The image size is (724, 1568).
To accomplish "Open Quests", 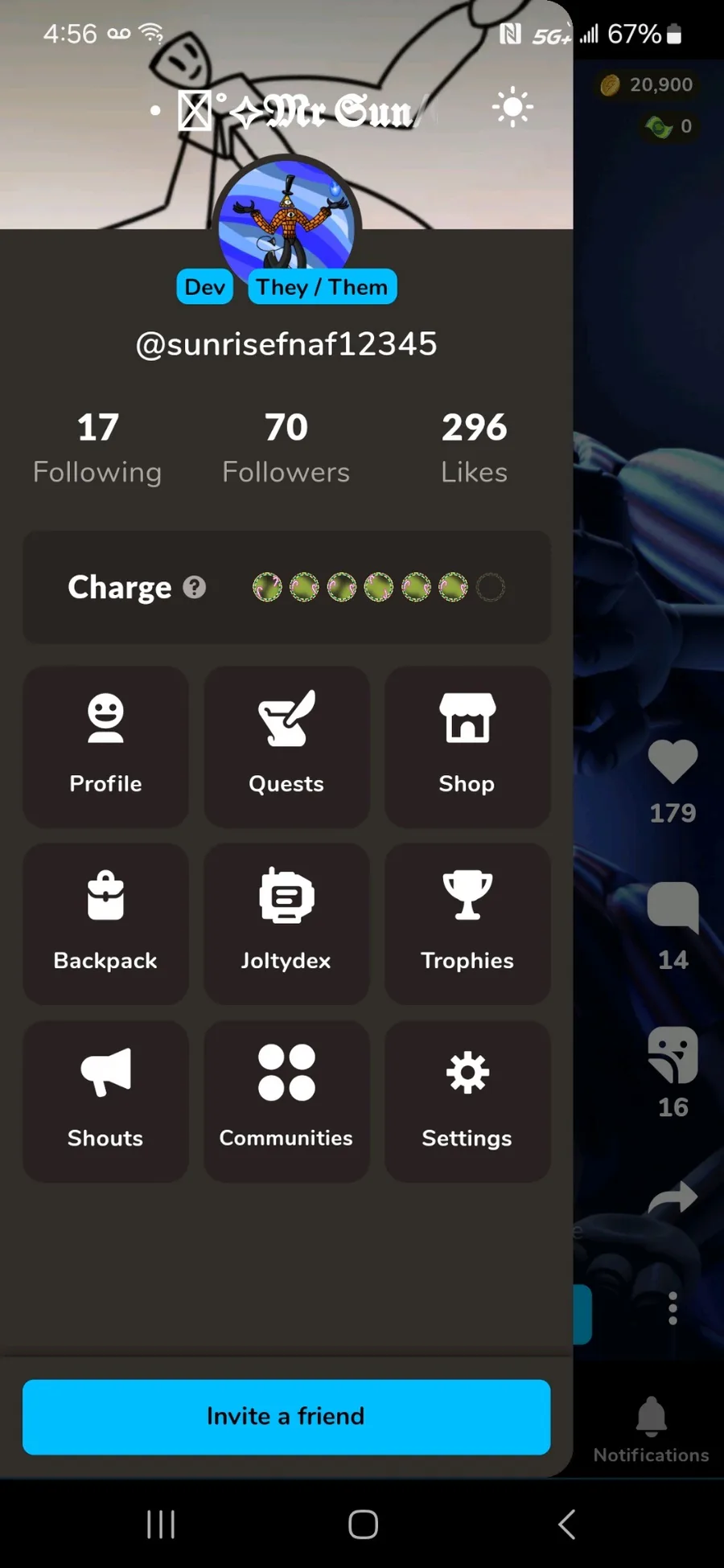I will (x=286, y=746).
